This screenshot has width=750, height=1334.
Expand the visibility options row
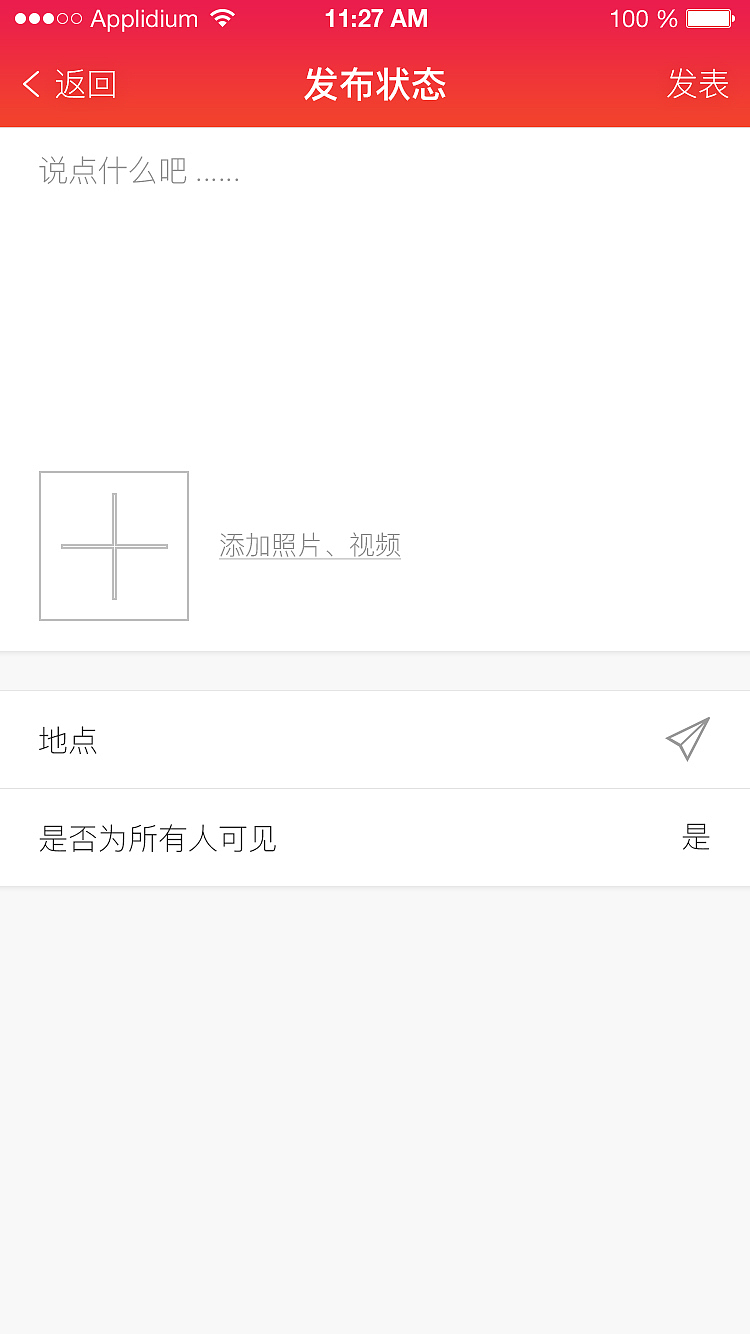[x=375, y=838]
